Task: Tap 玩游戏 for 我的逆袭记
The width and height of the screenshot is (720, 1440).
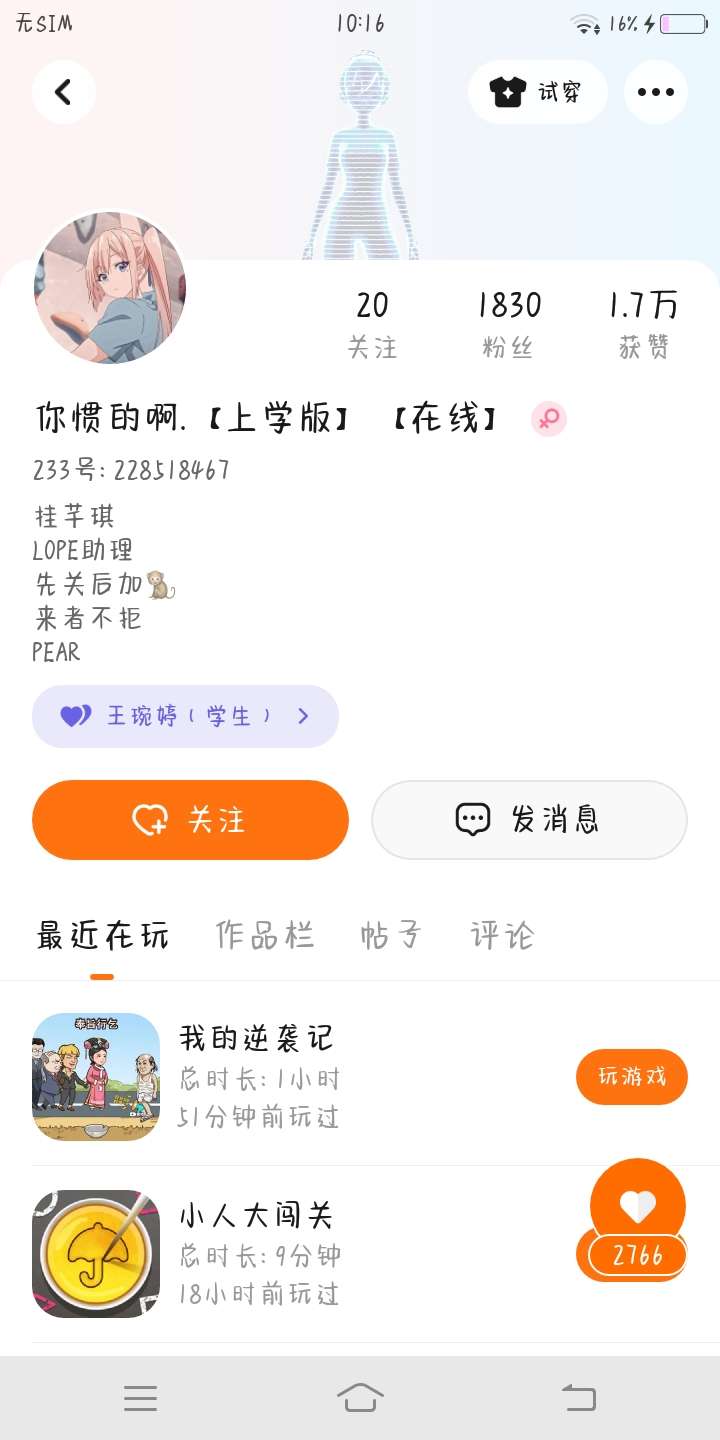Action: 631,1076
